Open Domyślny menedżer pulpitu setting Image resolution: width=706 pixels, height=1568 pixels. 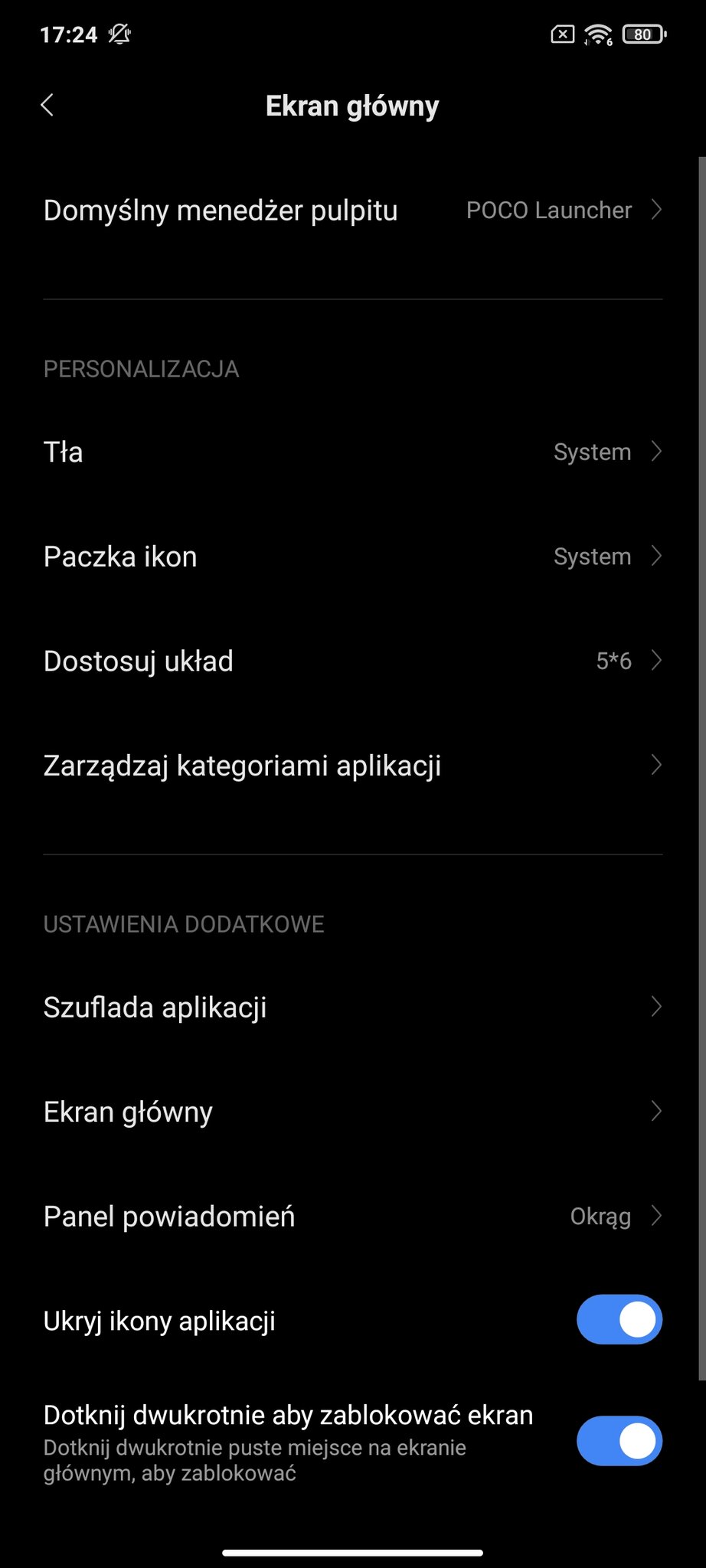(x=353, y=210)
